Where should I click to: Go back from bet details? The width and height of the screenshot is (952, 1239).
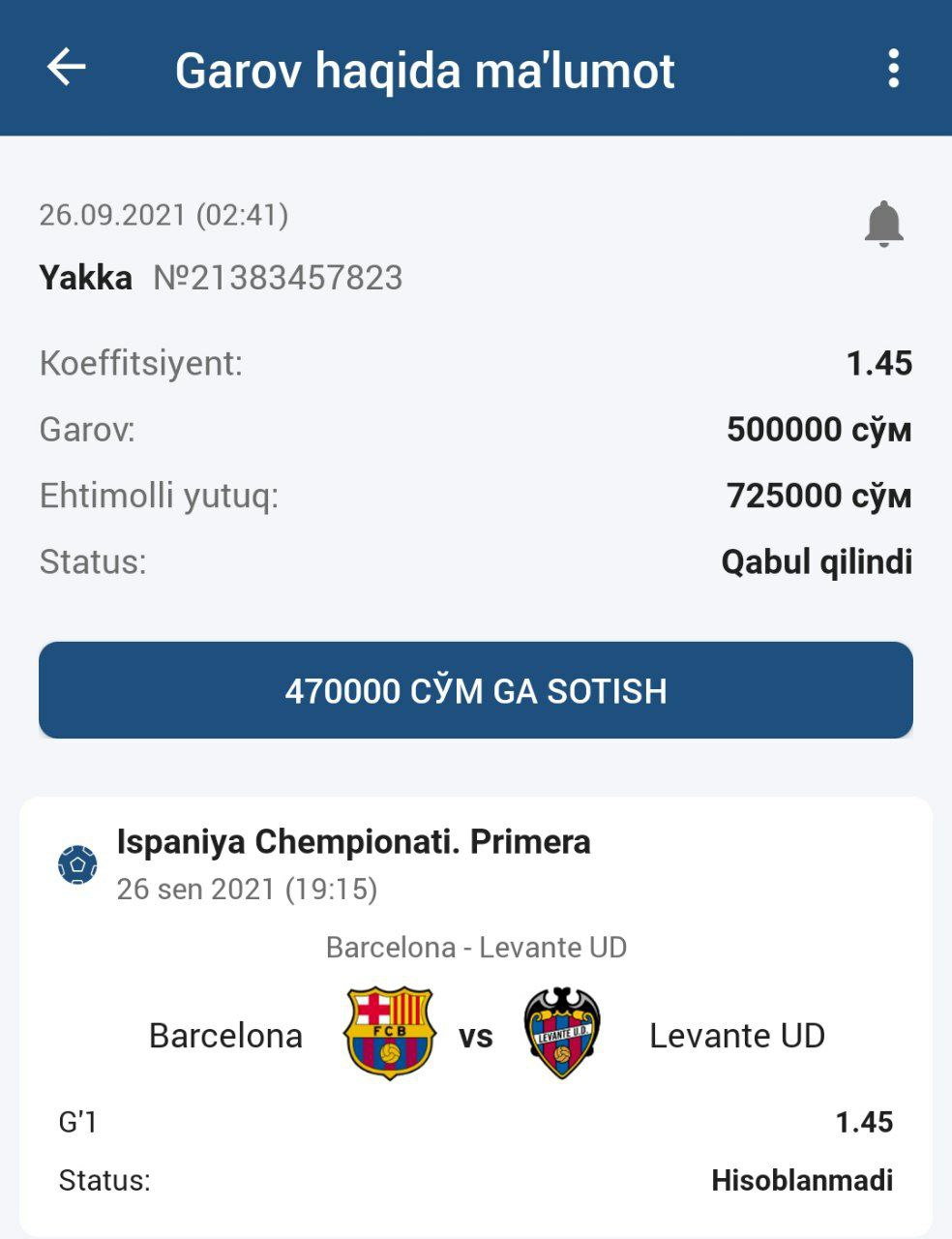66,68
